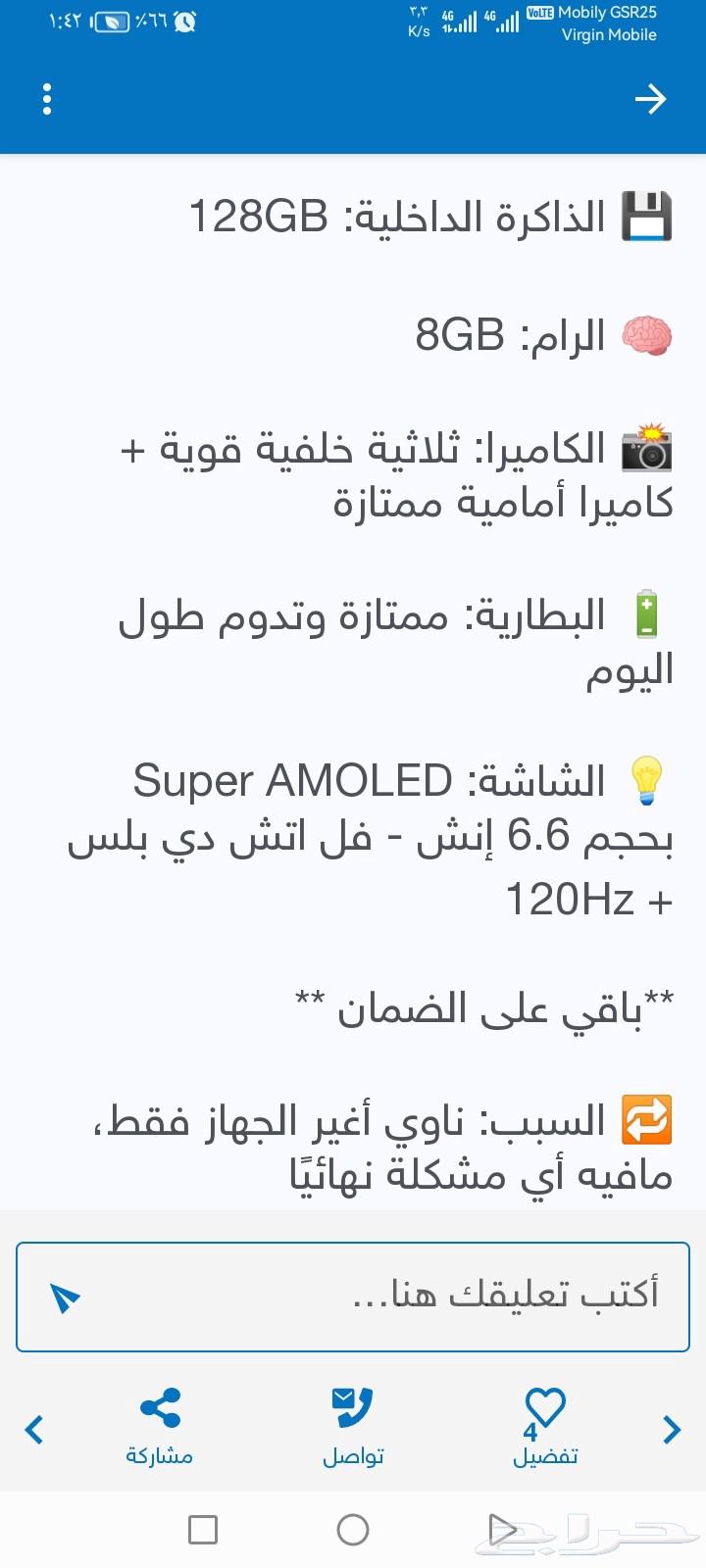Open the three-dot overflow menu

(x=46, y=99)
